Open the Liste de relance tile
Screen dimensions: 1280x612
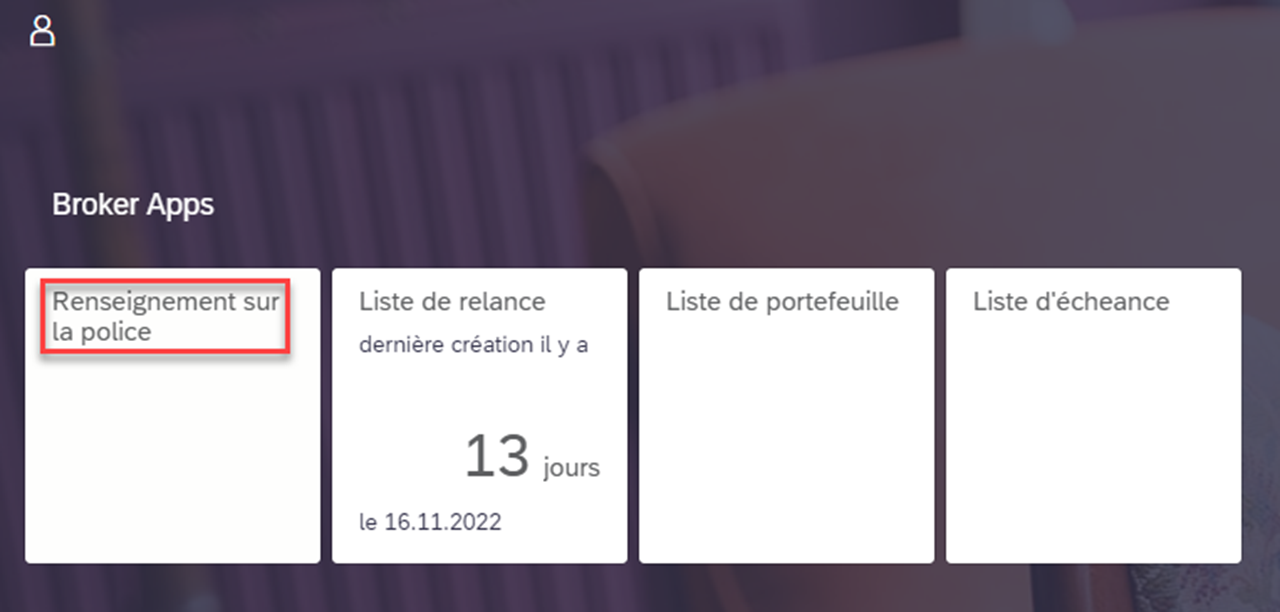coord(479,415)
